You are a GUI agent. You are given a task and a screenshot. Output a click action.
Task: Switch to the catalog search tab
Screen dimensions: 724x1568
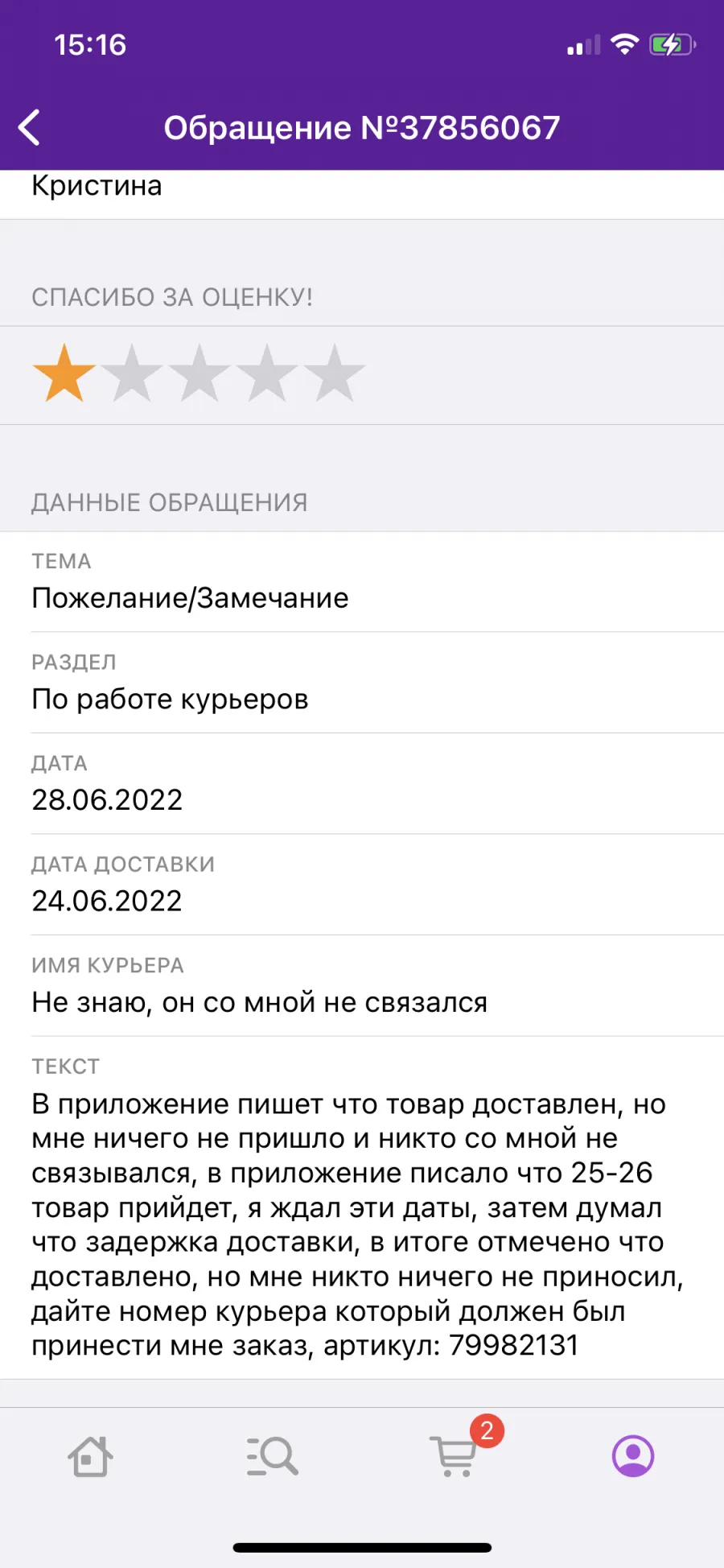pyautogui.click(x=272, y=1456)
